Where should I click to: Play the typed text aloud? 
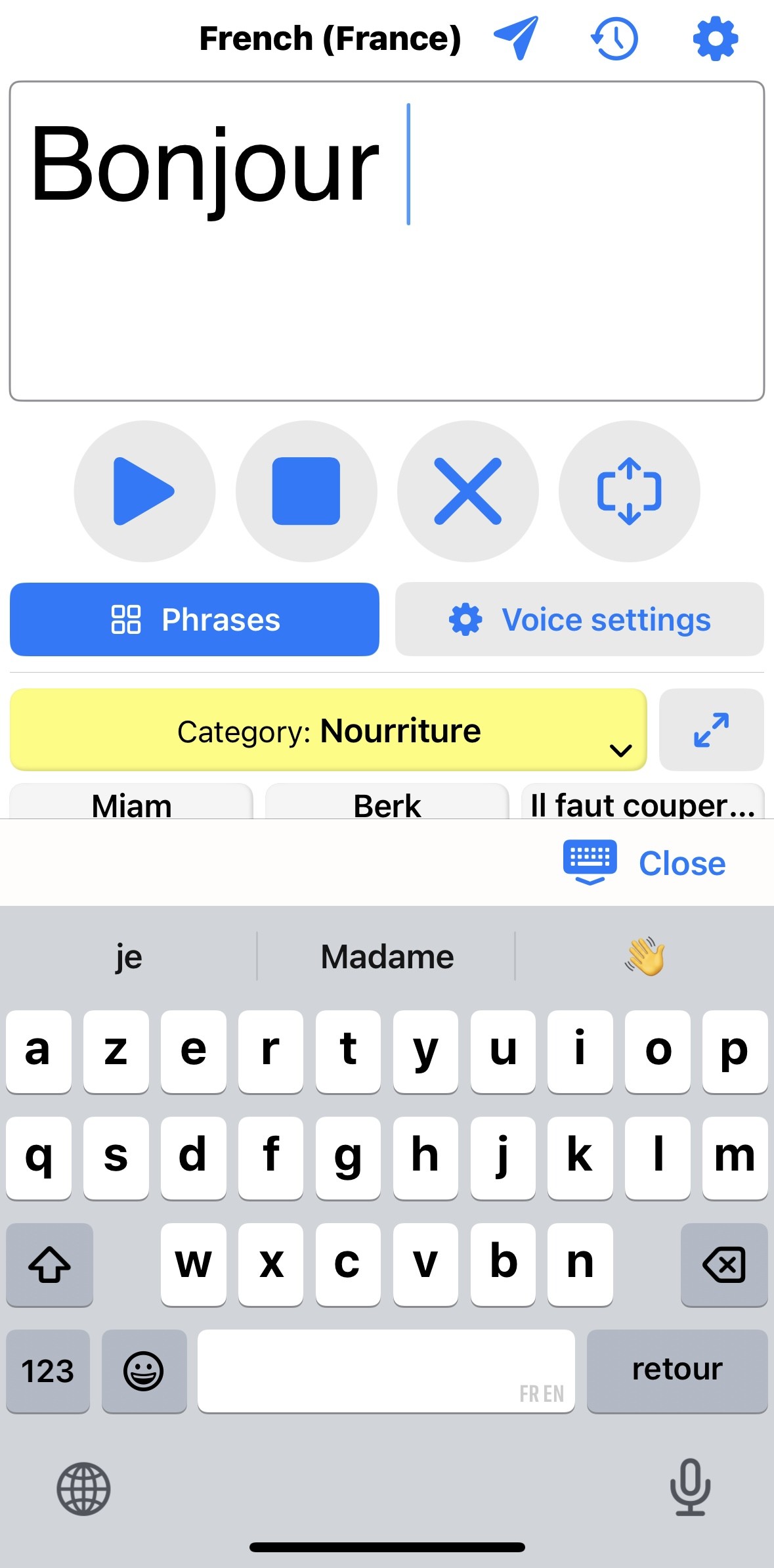[144, 491]
